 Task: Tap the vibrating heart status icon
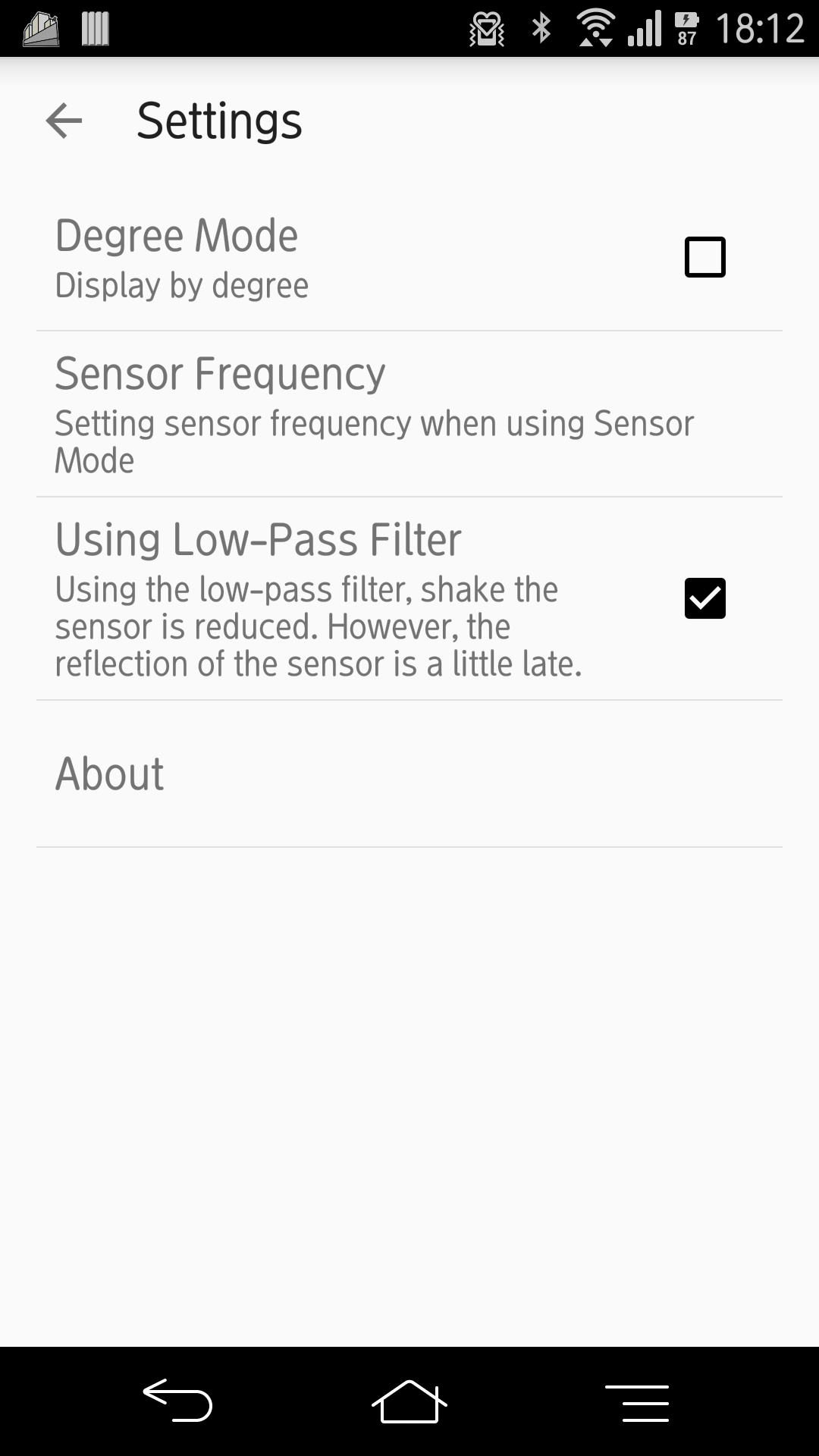486,29
